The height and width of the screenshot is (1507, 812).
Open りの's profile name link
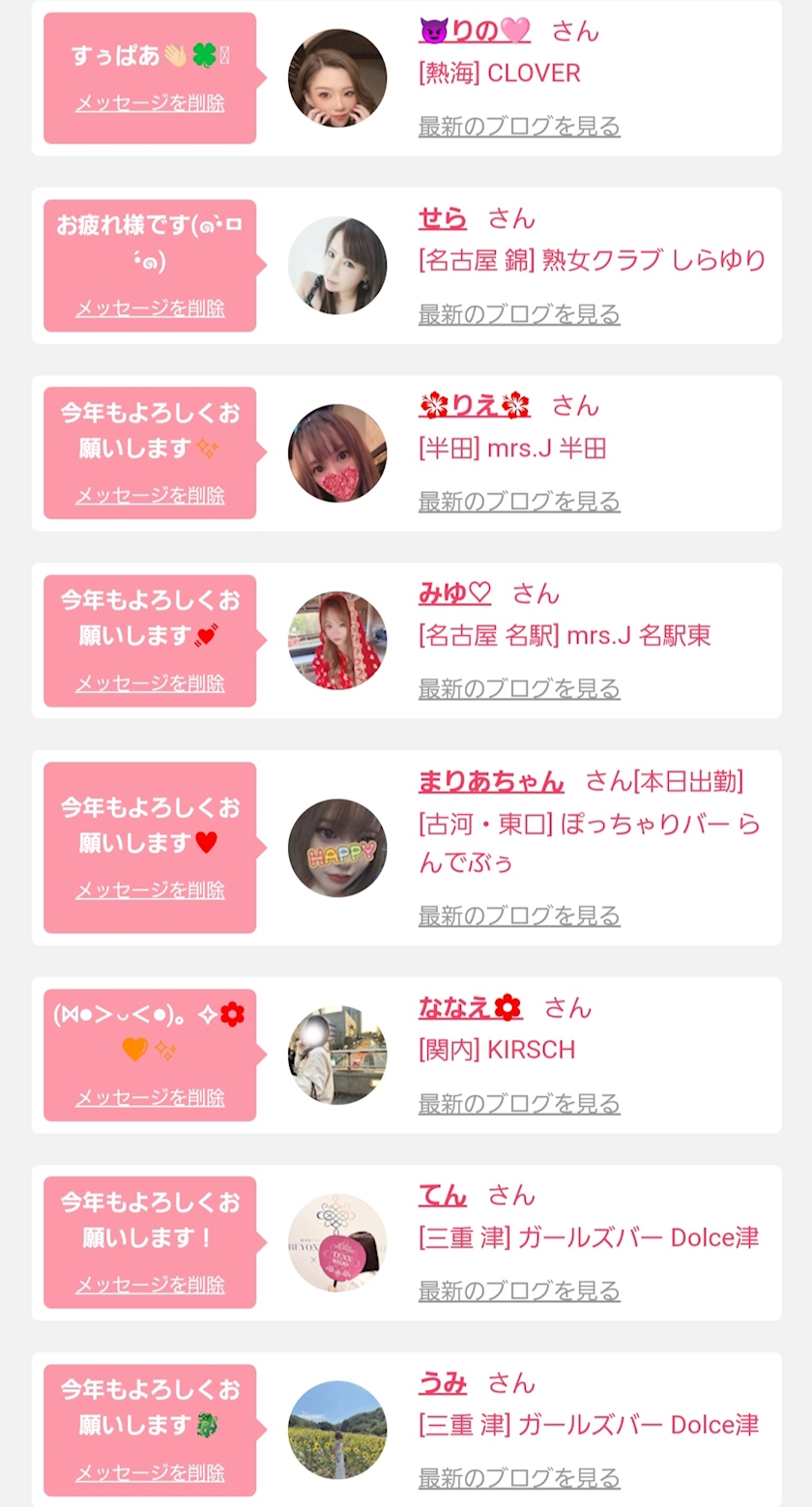tap(475, 31)
